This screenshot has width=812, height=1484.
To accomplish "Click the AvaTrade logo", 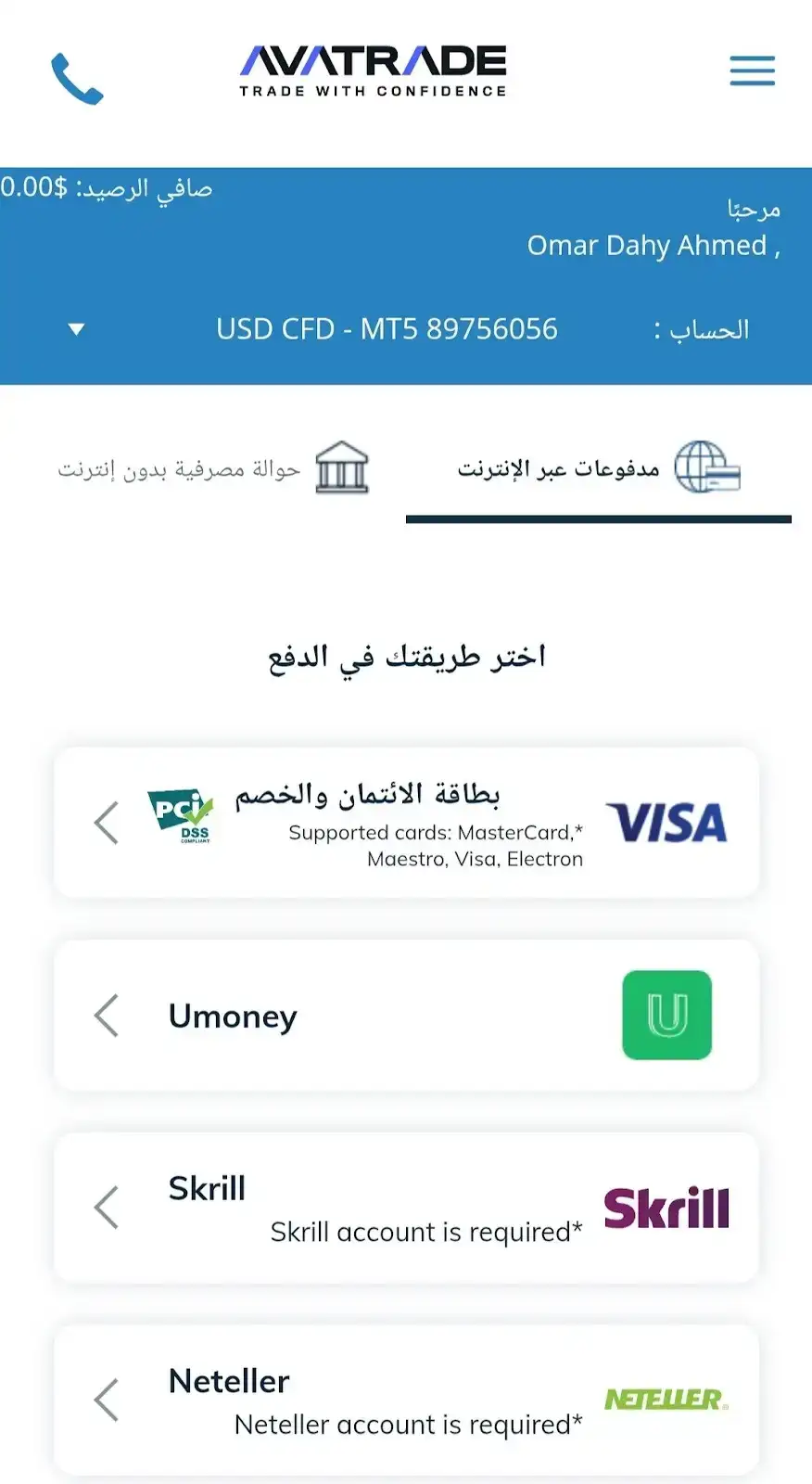I will tap(374, 70).
